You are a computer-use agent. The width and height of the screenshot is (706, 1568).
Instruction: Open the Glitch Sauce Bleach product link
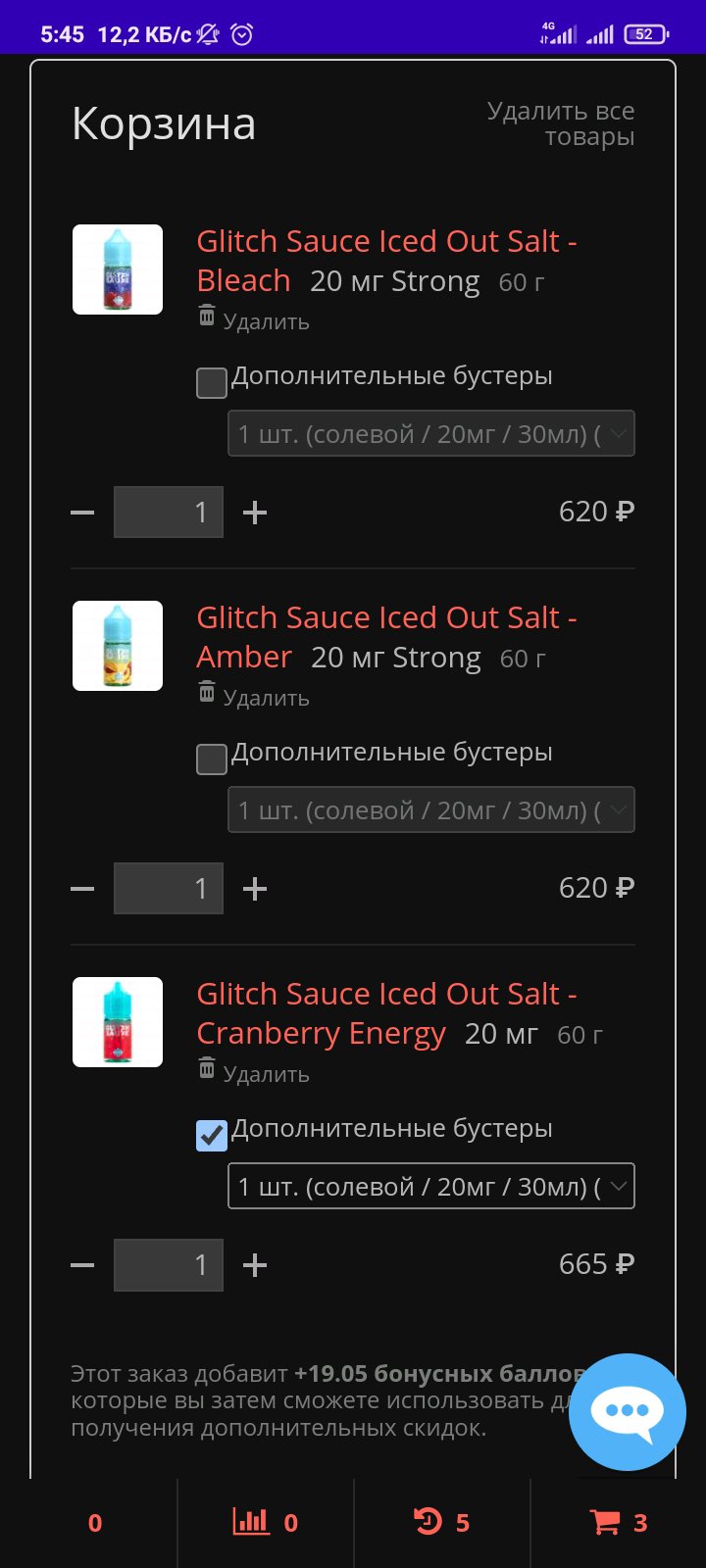386,242
